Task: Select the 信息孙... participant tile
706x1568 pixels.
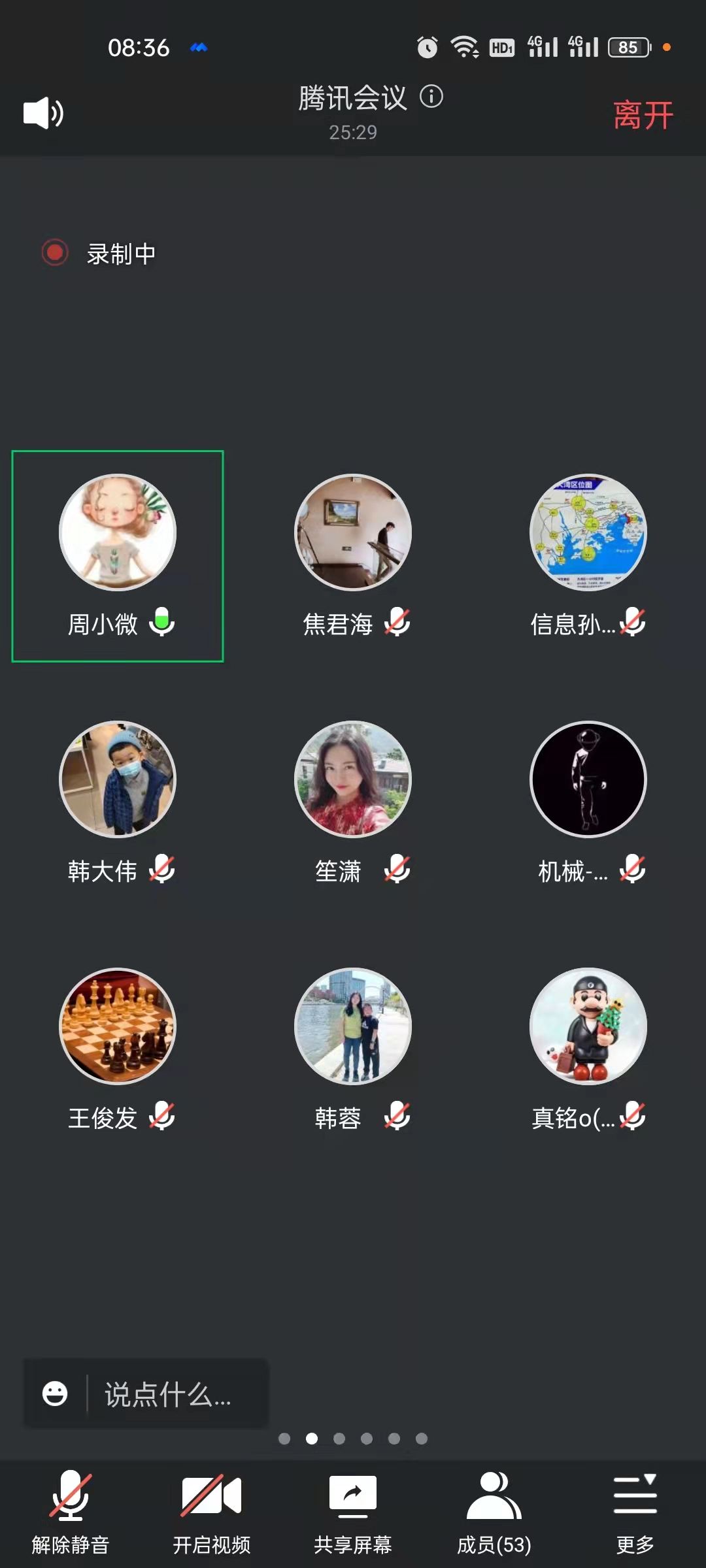Action: click(x=588, y=555)
